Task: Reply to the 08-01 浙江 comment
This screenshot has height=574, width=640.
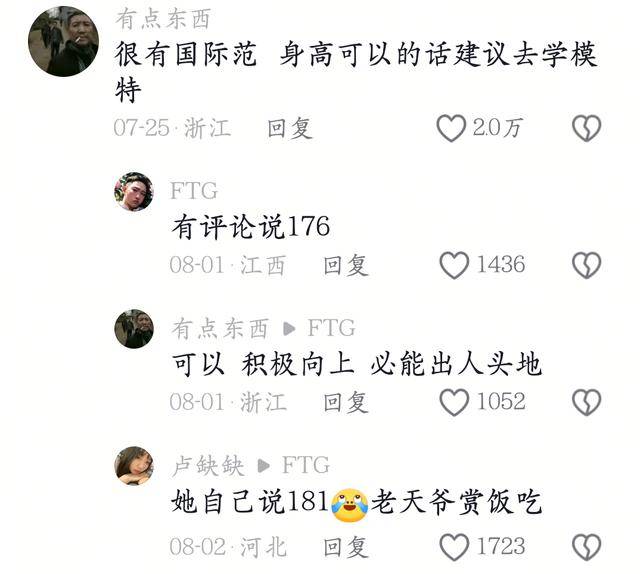Action: [346, 402]
